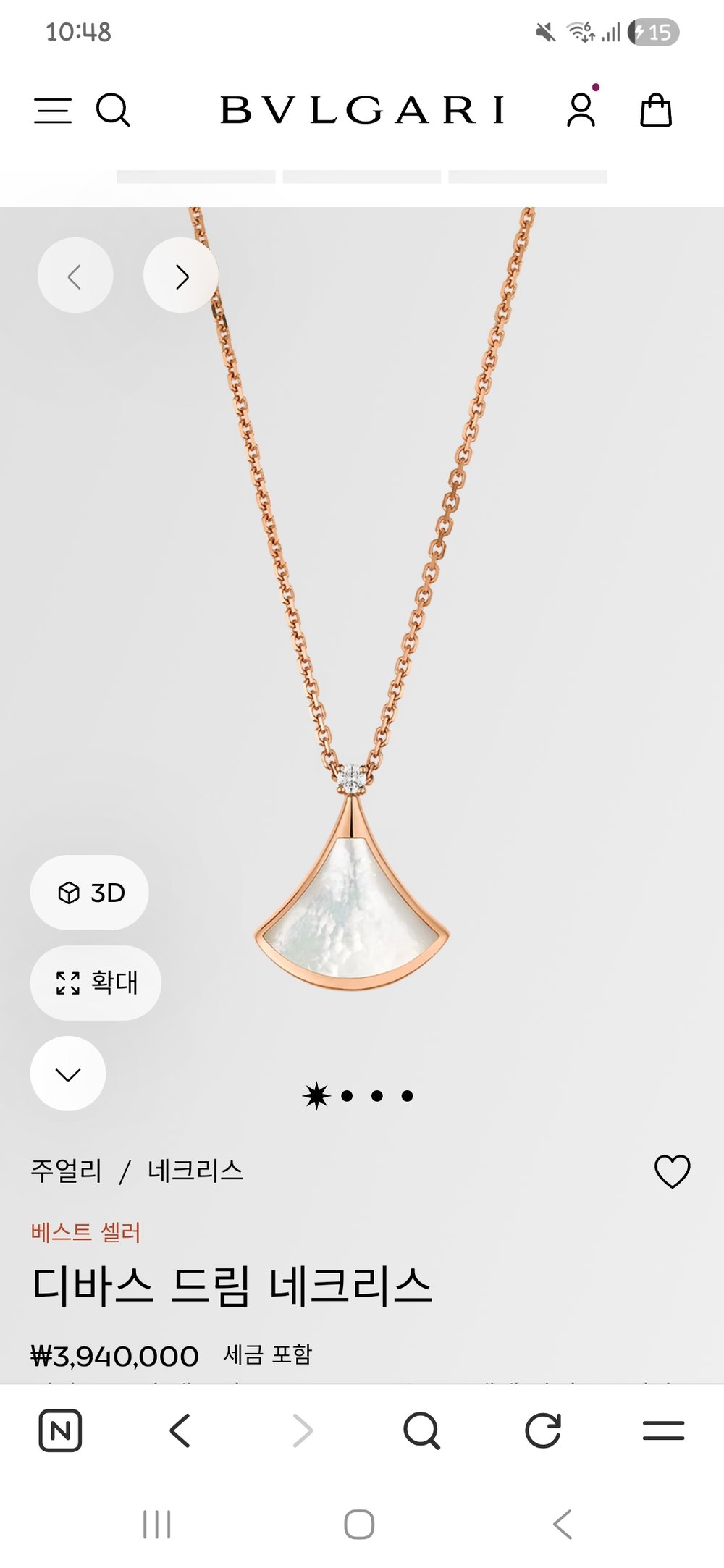Tap the round down-chevron button

[68, 1074]
